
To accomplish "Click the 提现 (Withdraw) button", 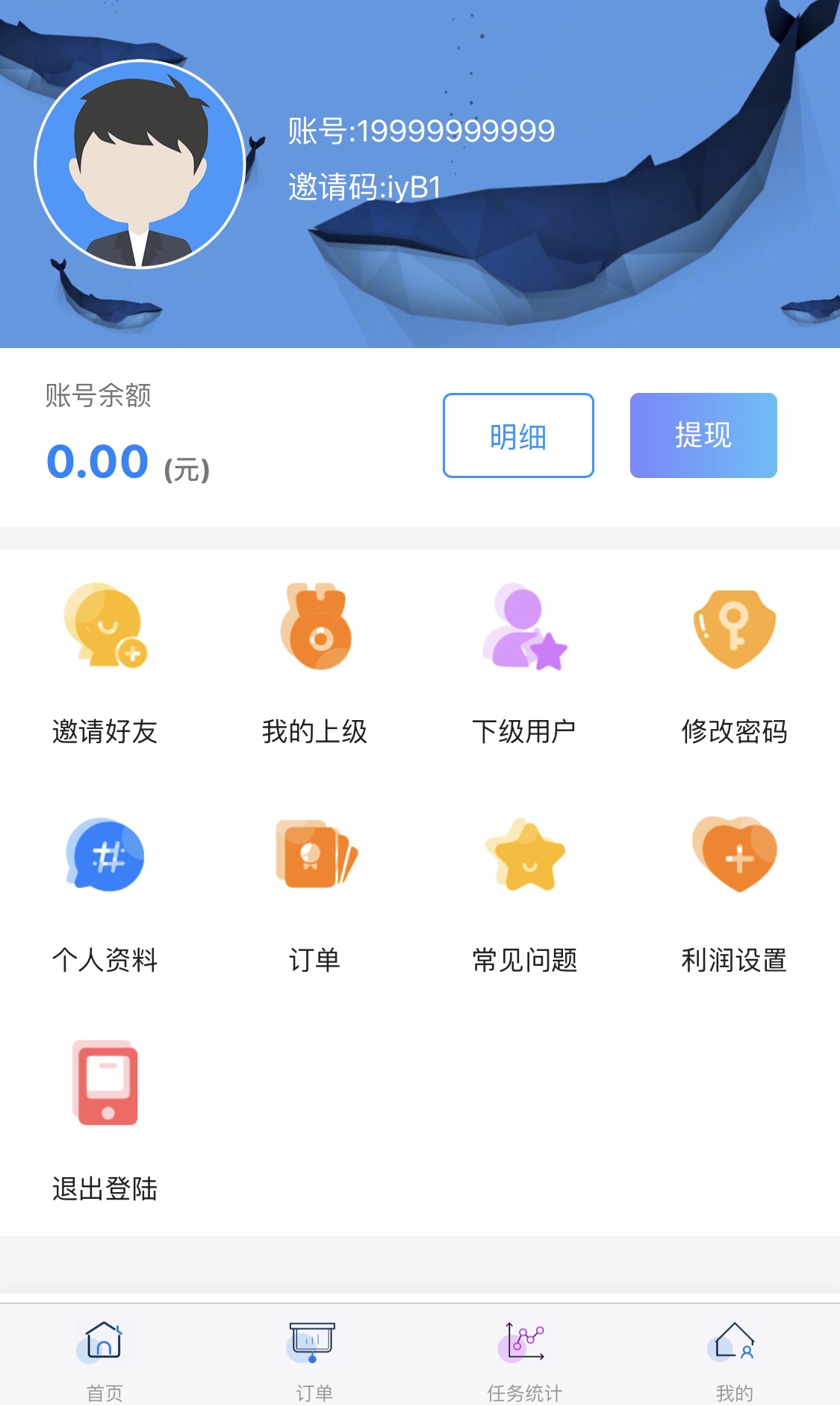I will [703, 435].
